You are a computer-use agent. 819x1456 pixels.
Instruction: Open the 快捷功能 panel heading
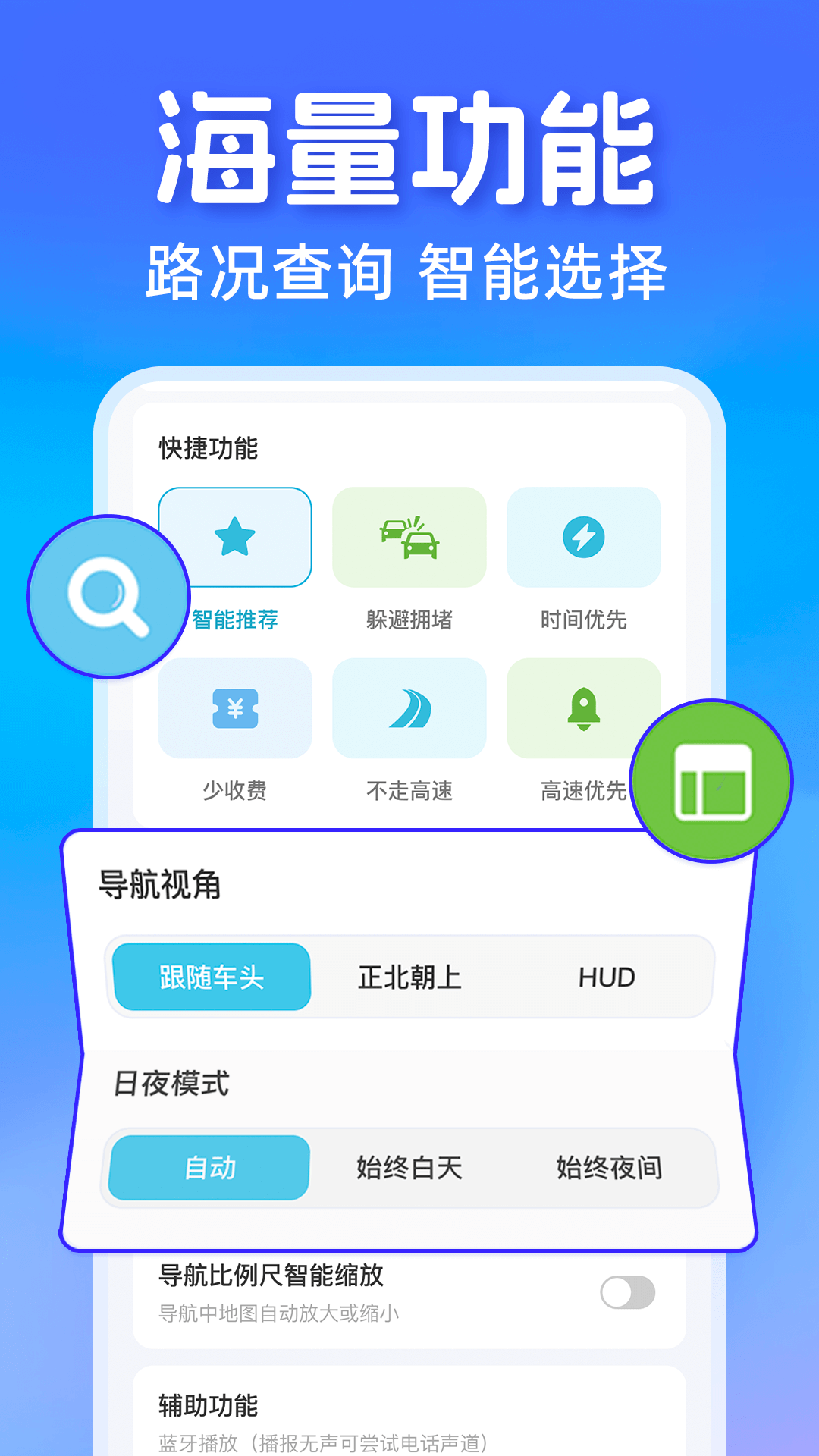pos(206,449)
